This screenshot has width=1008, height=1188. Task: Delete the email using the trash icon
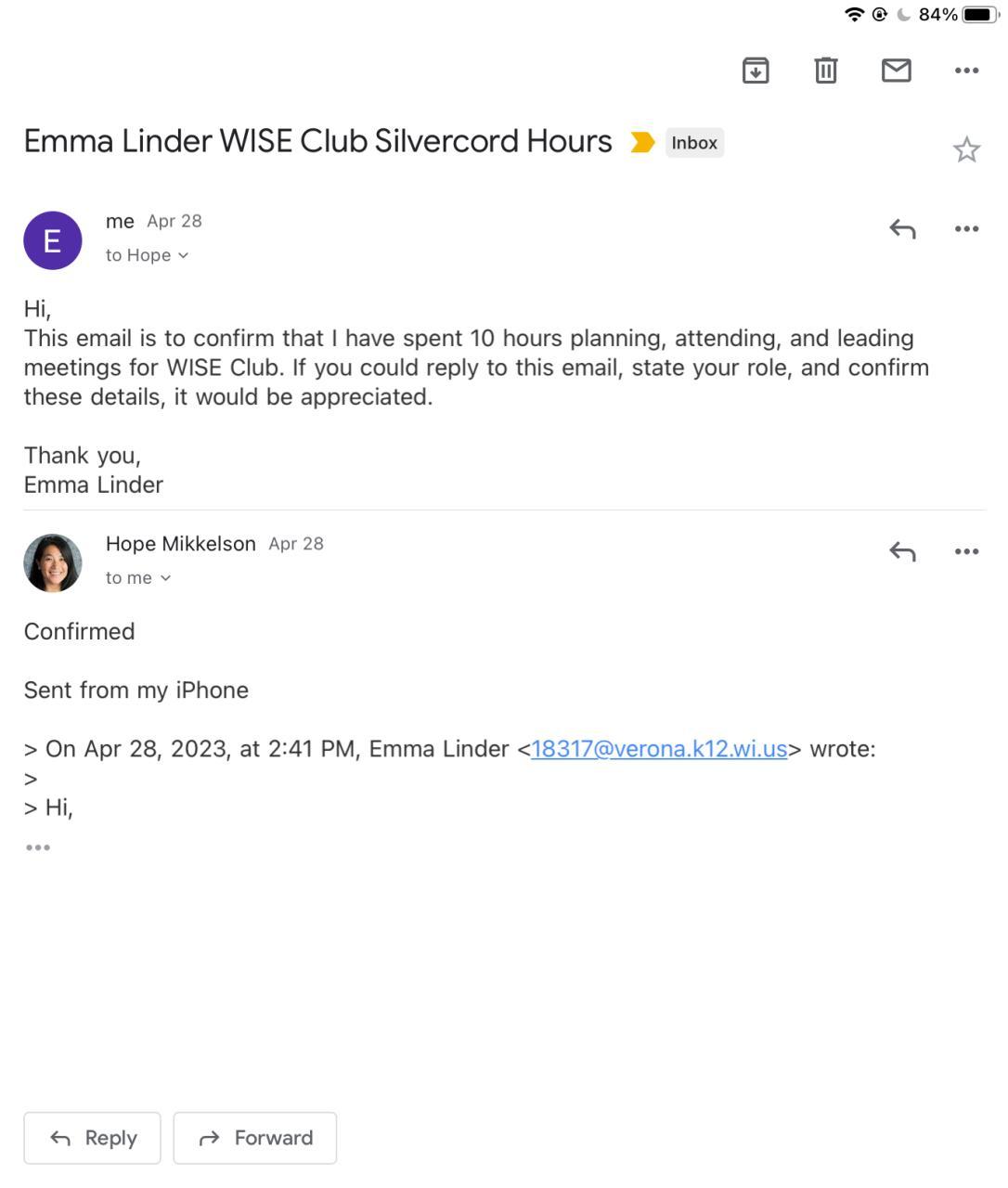825,71
